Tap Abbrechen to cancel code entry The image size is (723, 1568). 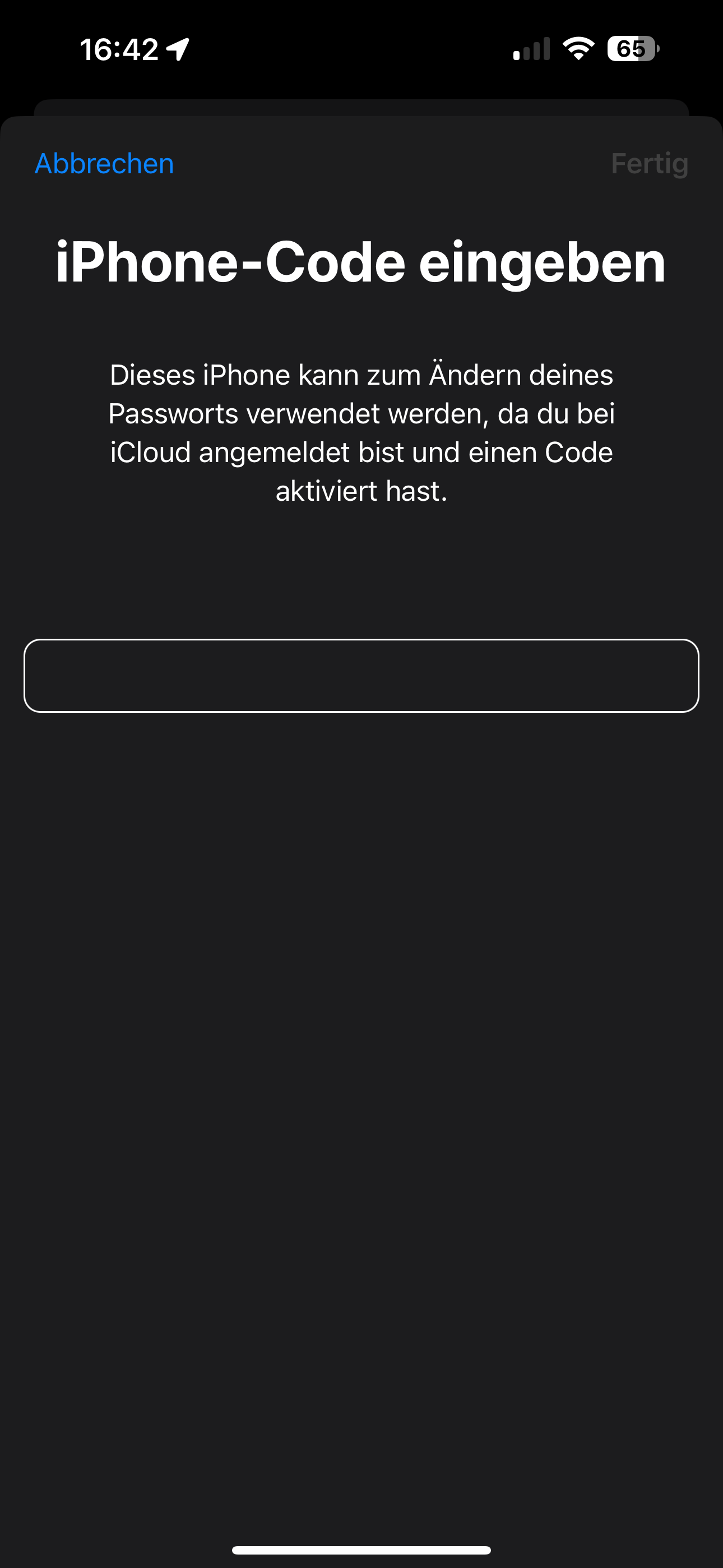click(104, 164)
